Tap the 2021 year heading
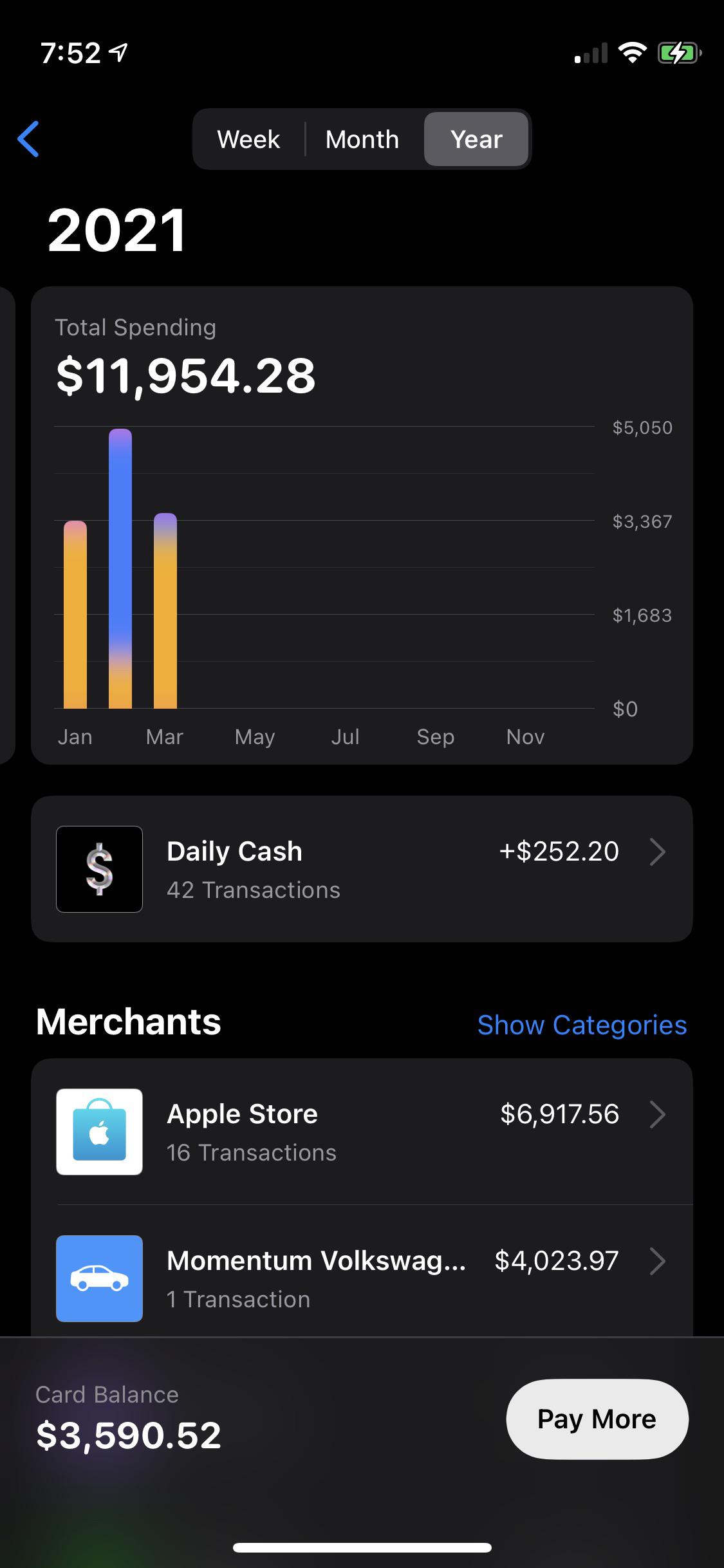 116,230
